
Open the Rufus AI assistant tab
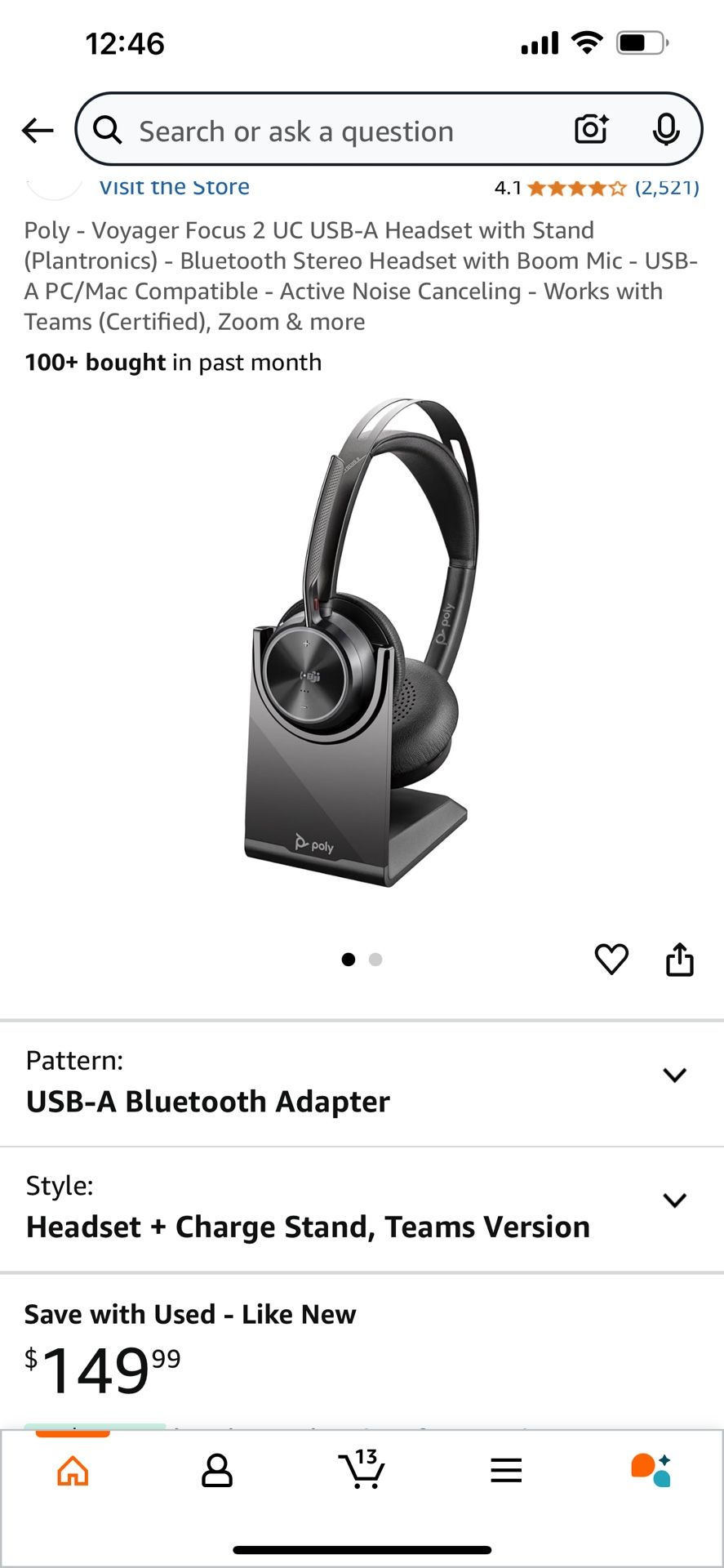651,1471
